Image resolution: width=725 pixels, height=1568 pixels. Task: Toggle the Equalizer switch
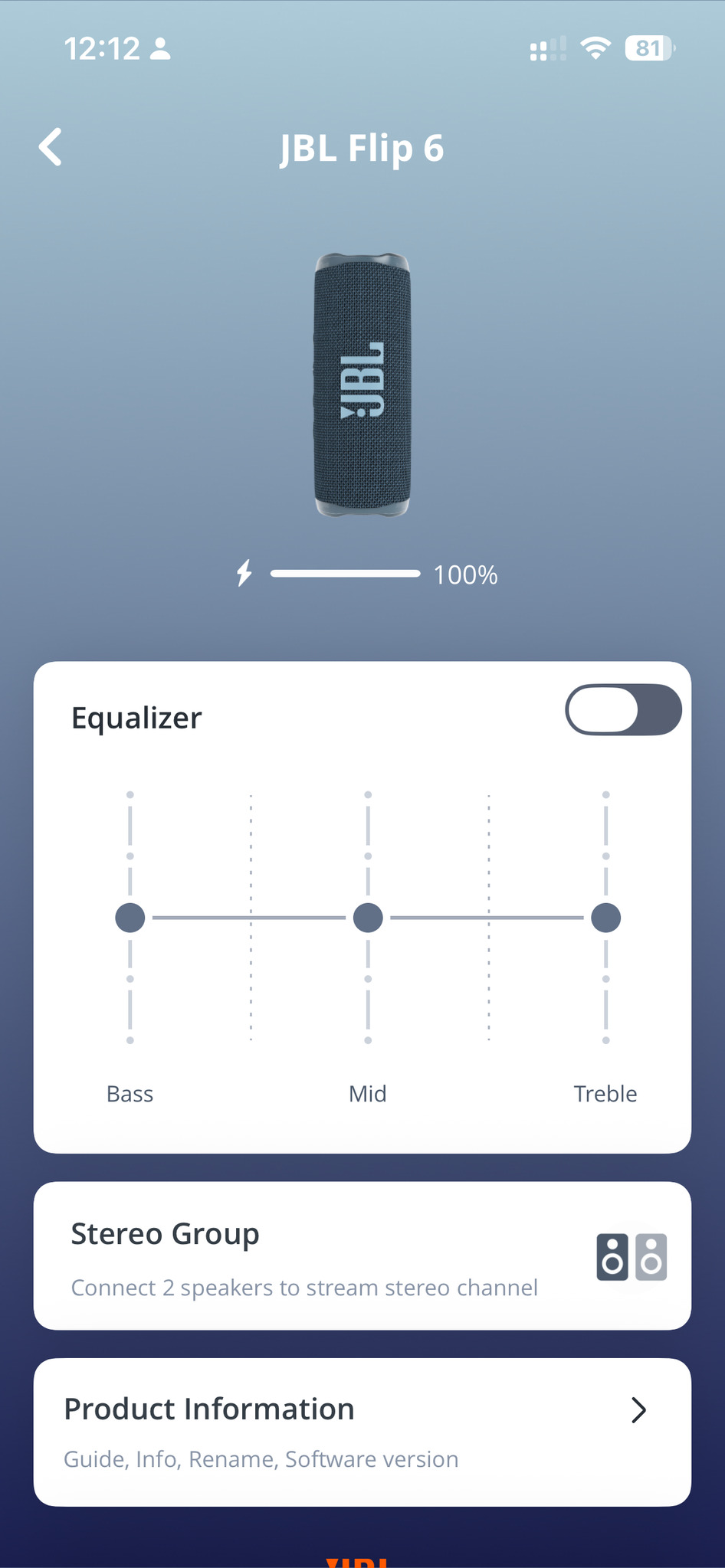click(x=622, y=710)
